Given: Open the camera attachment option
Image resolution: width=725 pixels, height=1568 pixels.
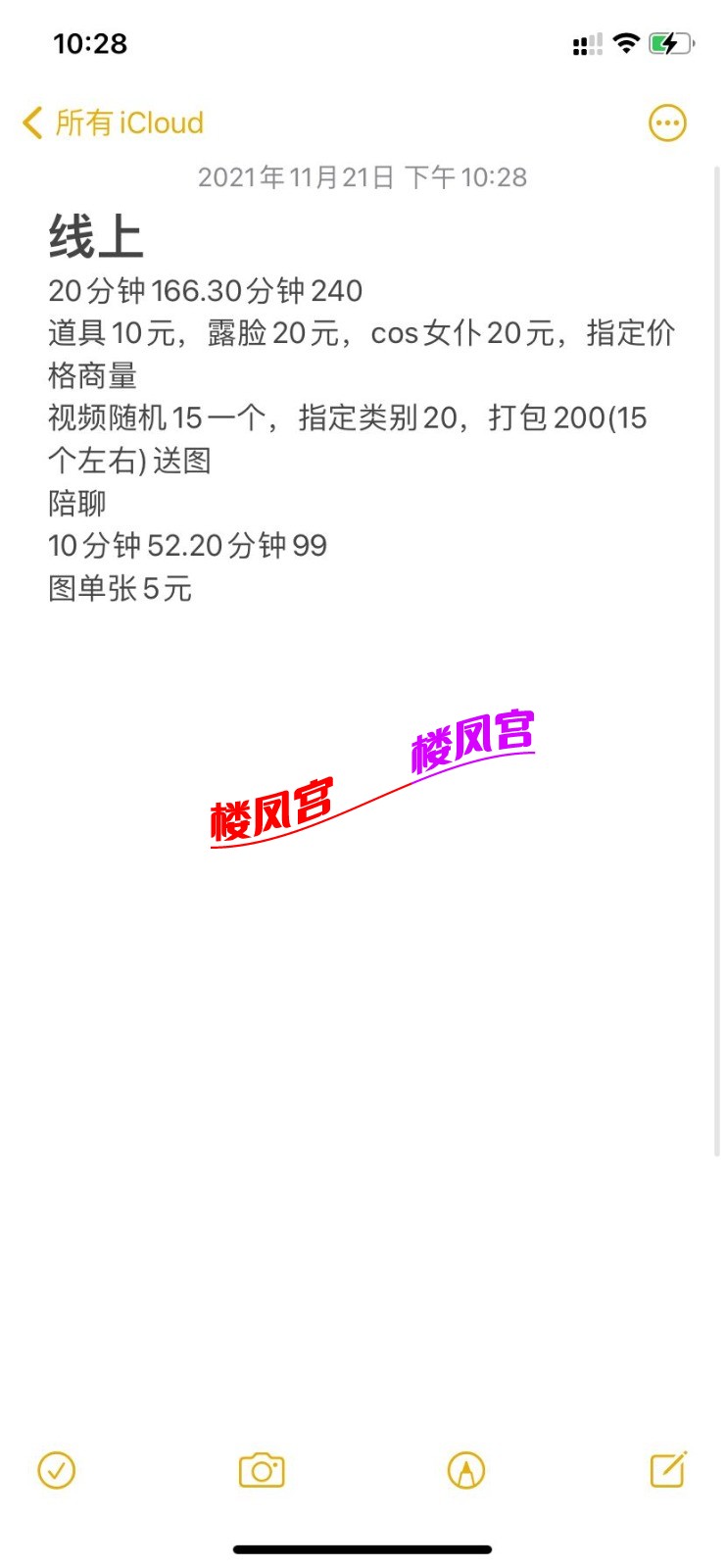Looking at the screenshot, I should (262, 1470).
